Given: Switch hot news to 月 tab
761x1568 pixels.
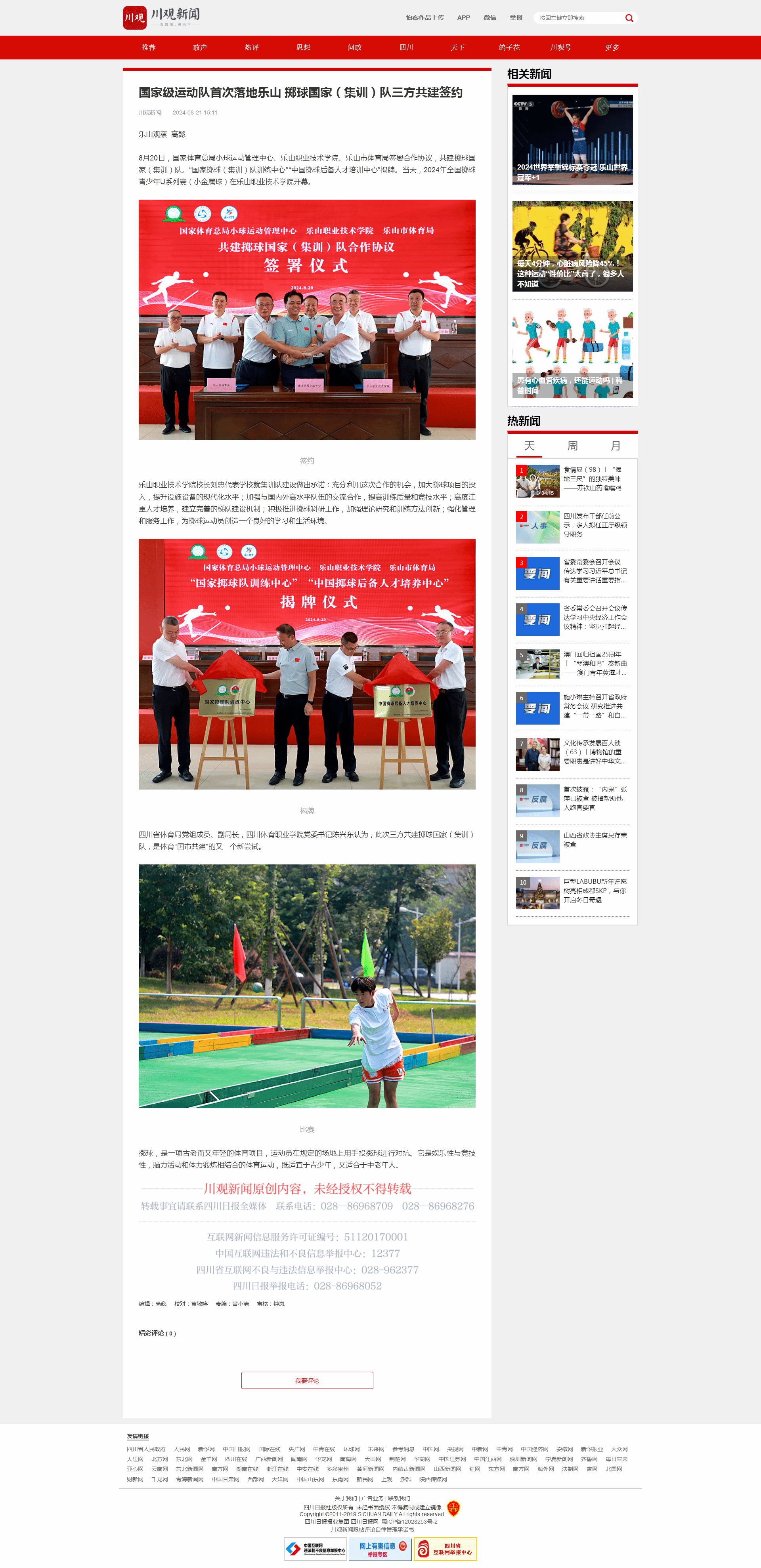Looking at the screenshot, I should [x=616, y=446].
